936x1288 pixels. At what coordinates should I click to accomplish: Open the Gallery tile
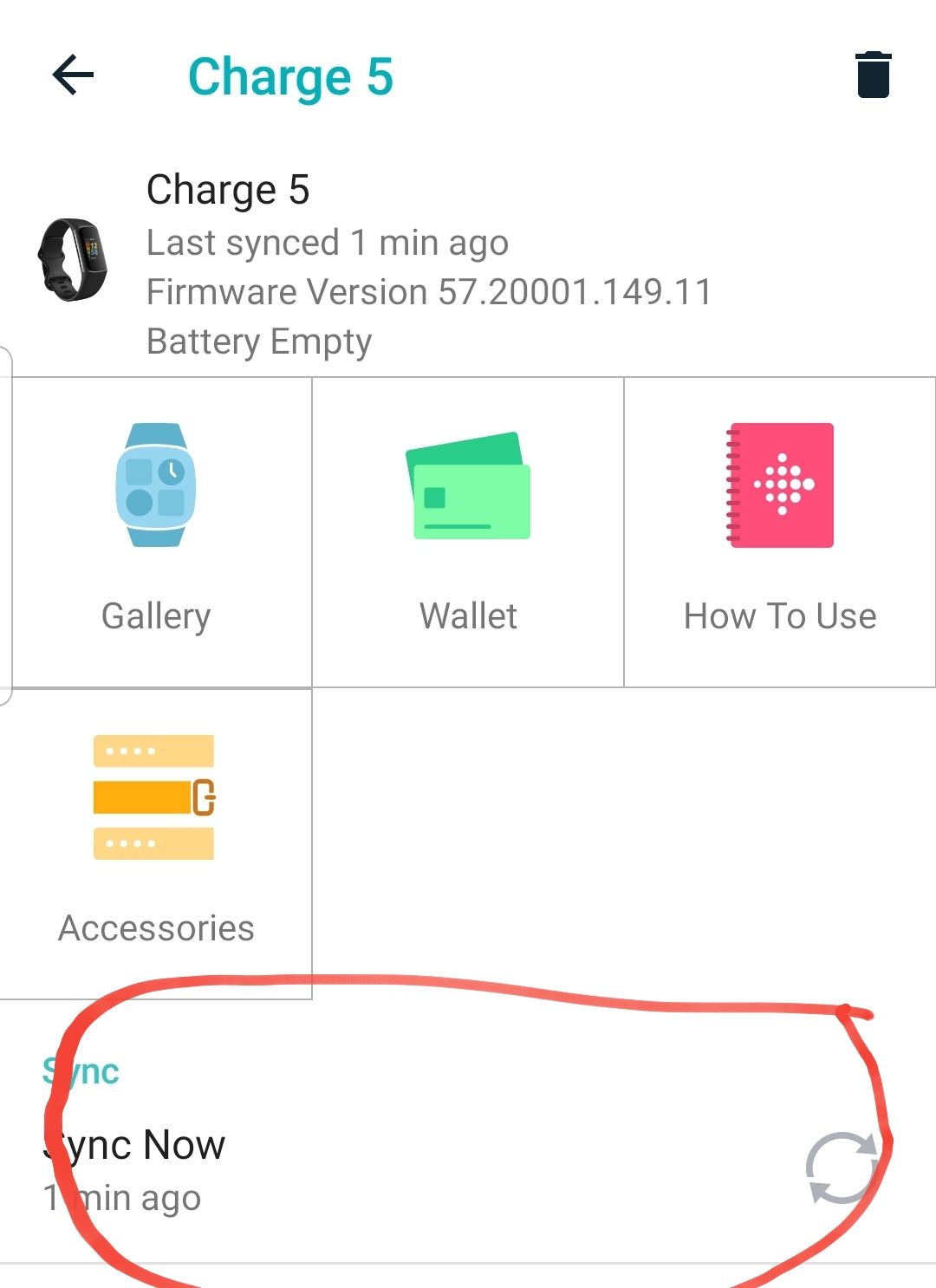[156, 530]
